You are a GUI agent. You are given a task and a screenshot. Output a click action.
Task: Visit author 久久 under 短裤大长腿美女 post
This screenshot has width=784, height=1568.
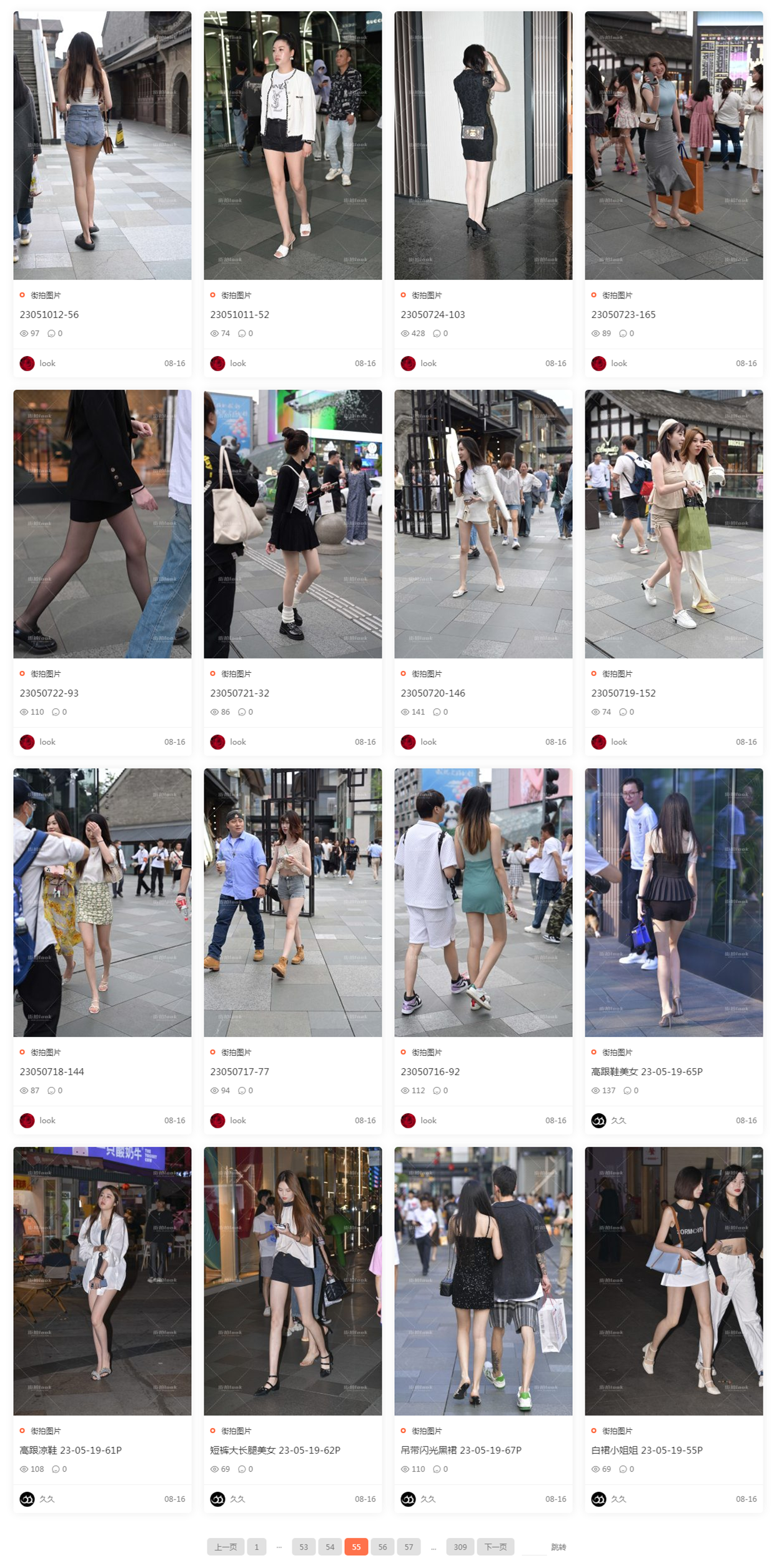click(237, 1499)
